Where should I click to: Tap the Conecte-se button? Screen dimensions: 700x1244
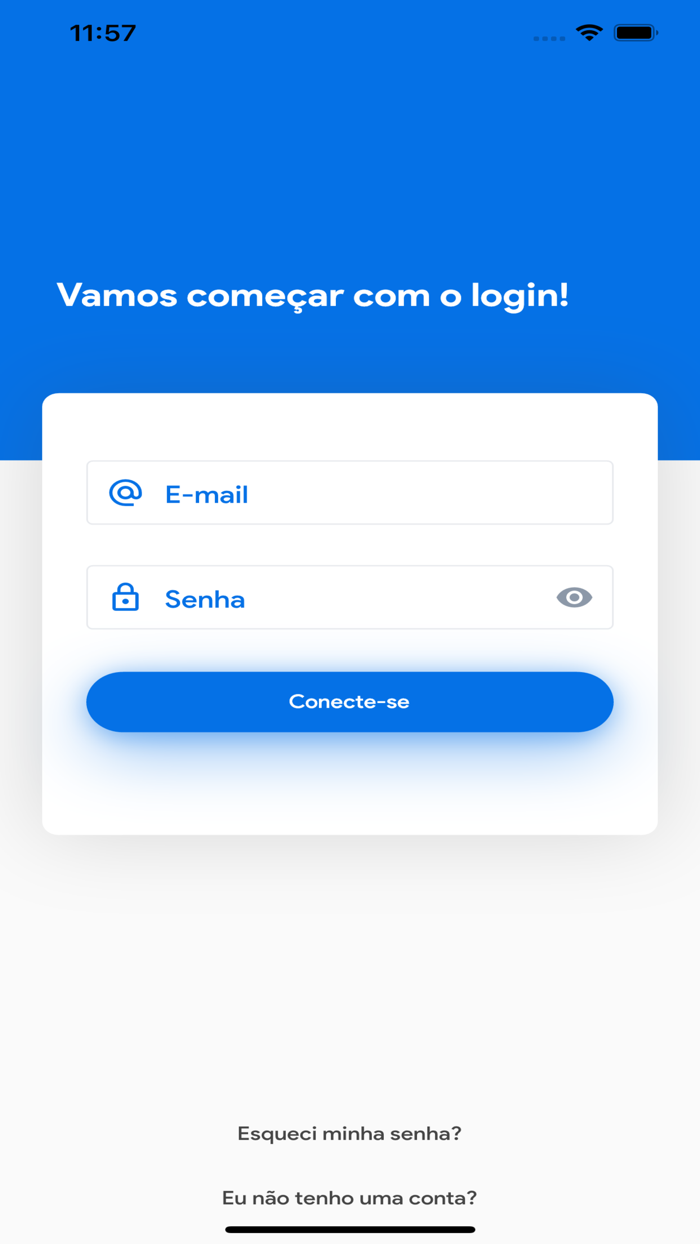349,702
